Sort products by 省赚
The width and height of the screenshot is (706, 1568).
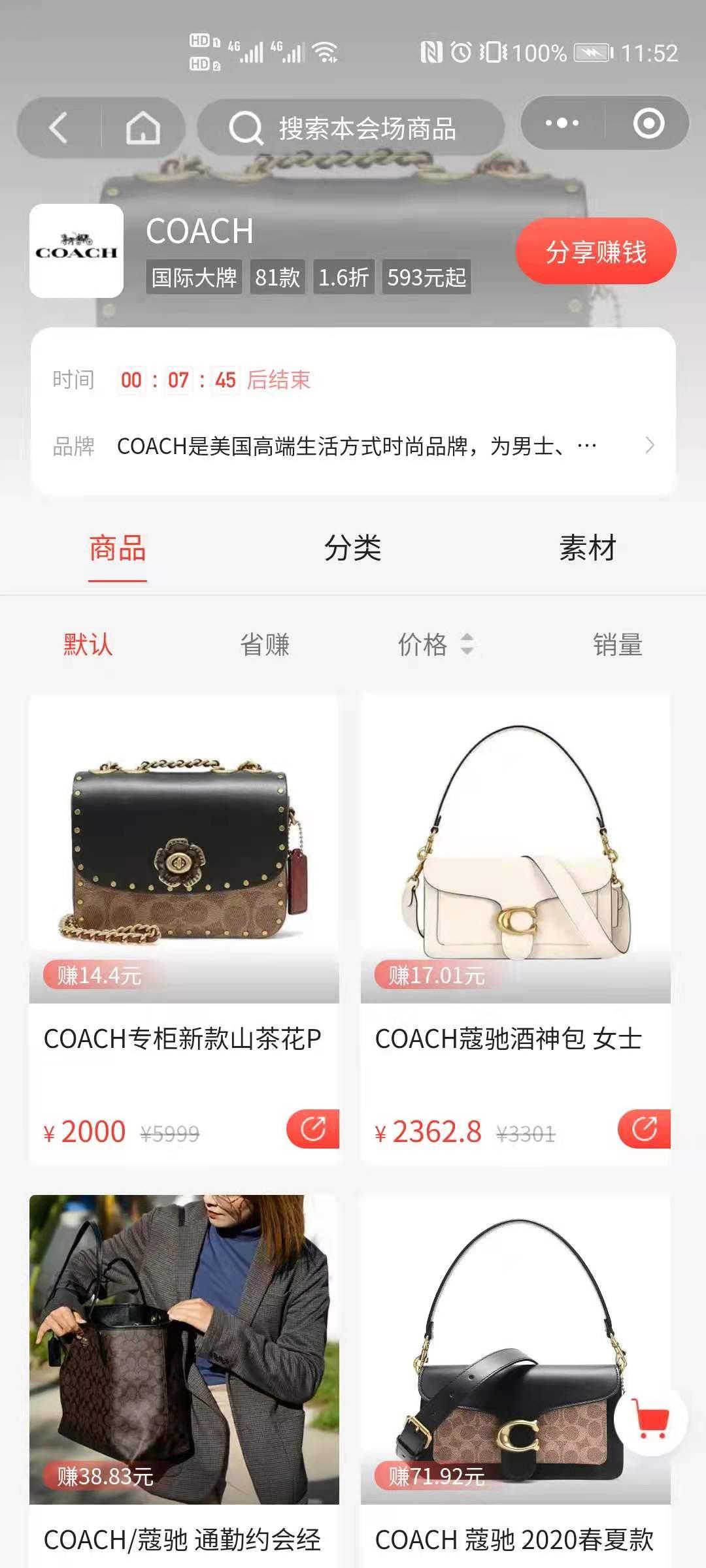tap(264, 644)
